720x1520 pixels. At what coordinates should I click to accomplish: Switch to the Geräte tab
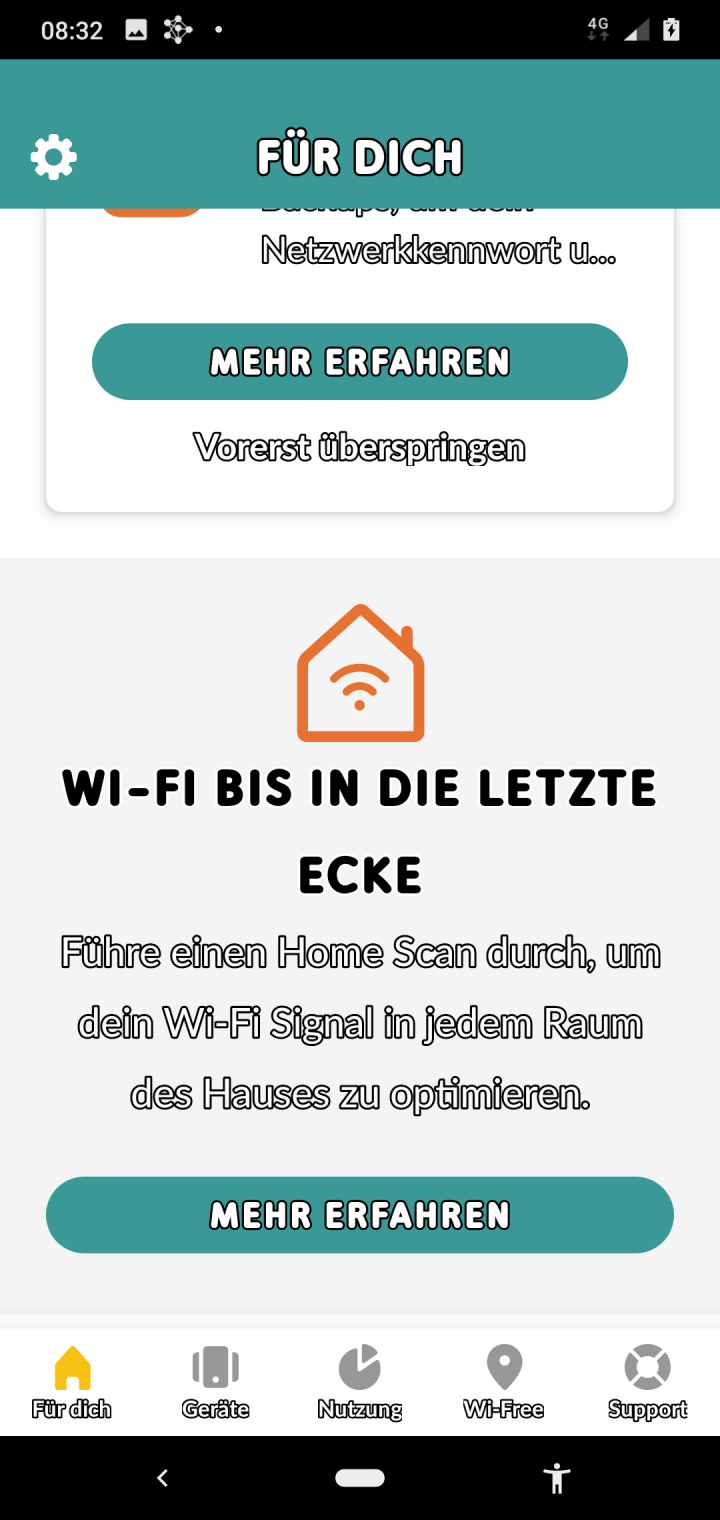(x=216, y=1382)
